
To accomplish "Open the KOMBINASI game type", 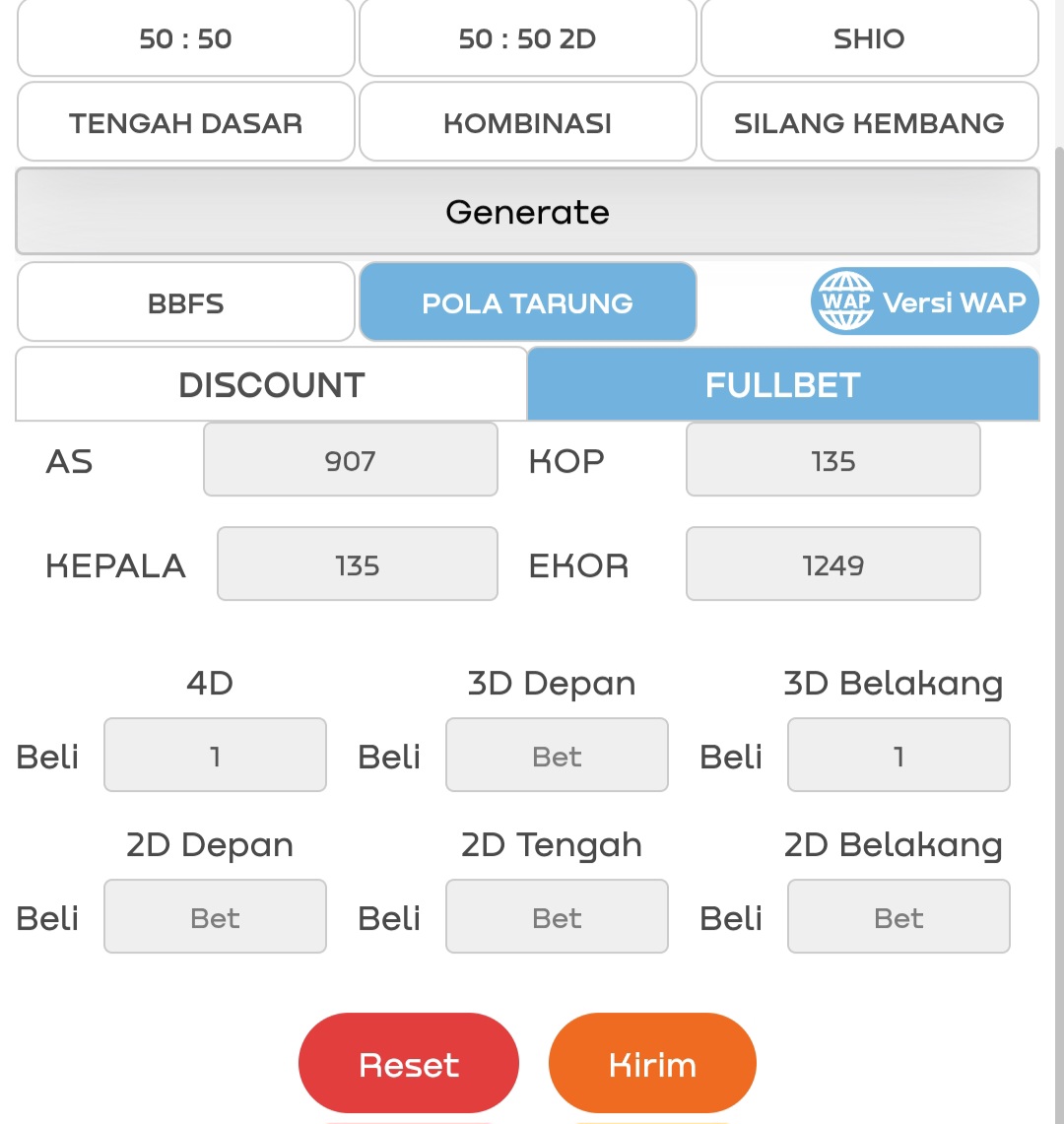I will [527, 123].
